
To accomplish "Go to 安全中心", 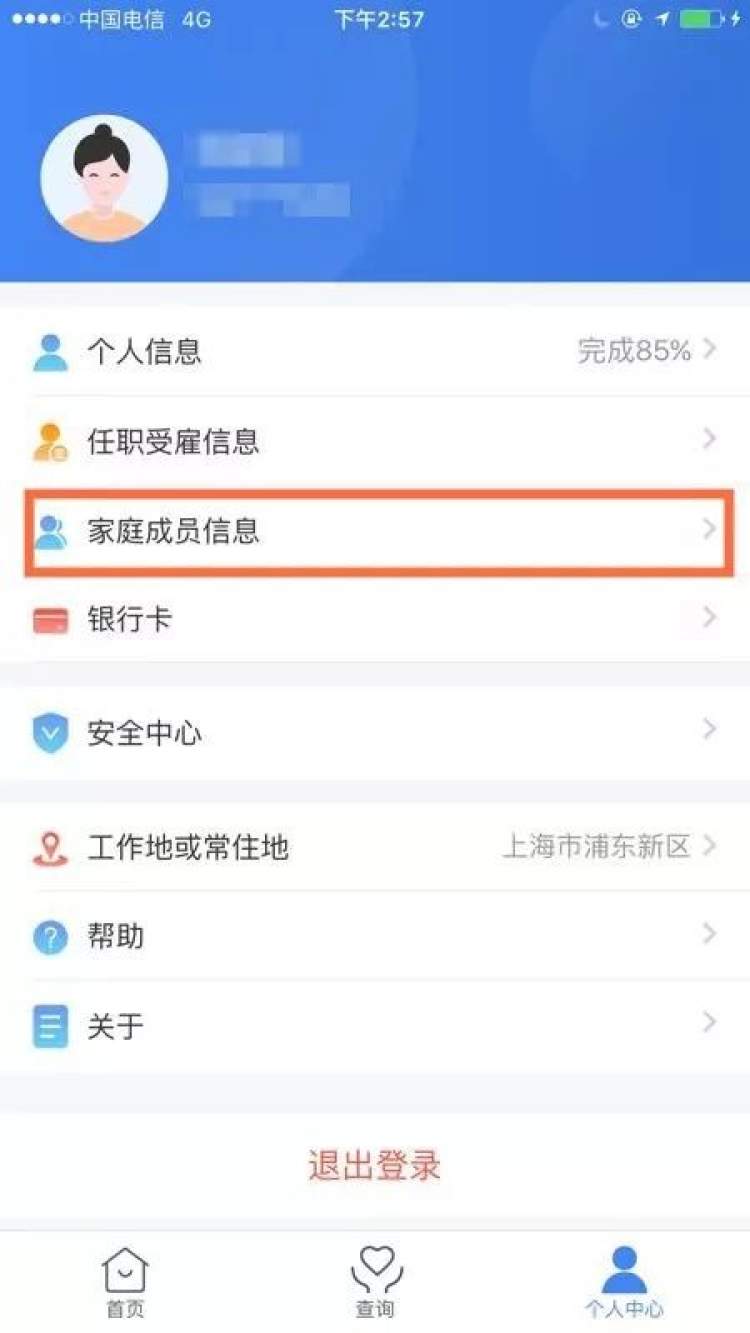I will click(375, 733).
